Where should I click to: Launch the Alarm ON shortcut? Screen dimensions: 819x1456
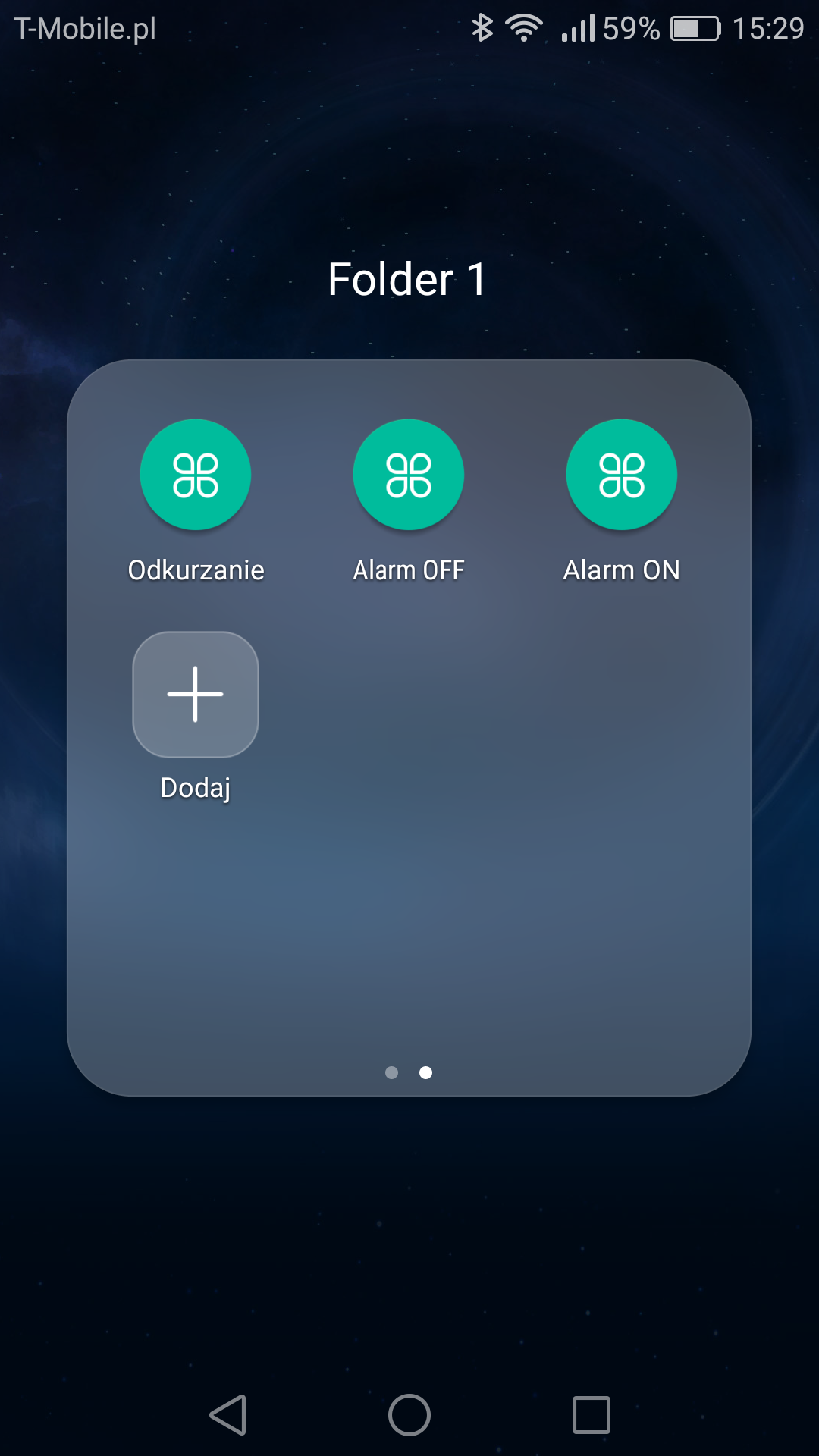tap(622, 475)
